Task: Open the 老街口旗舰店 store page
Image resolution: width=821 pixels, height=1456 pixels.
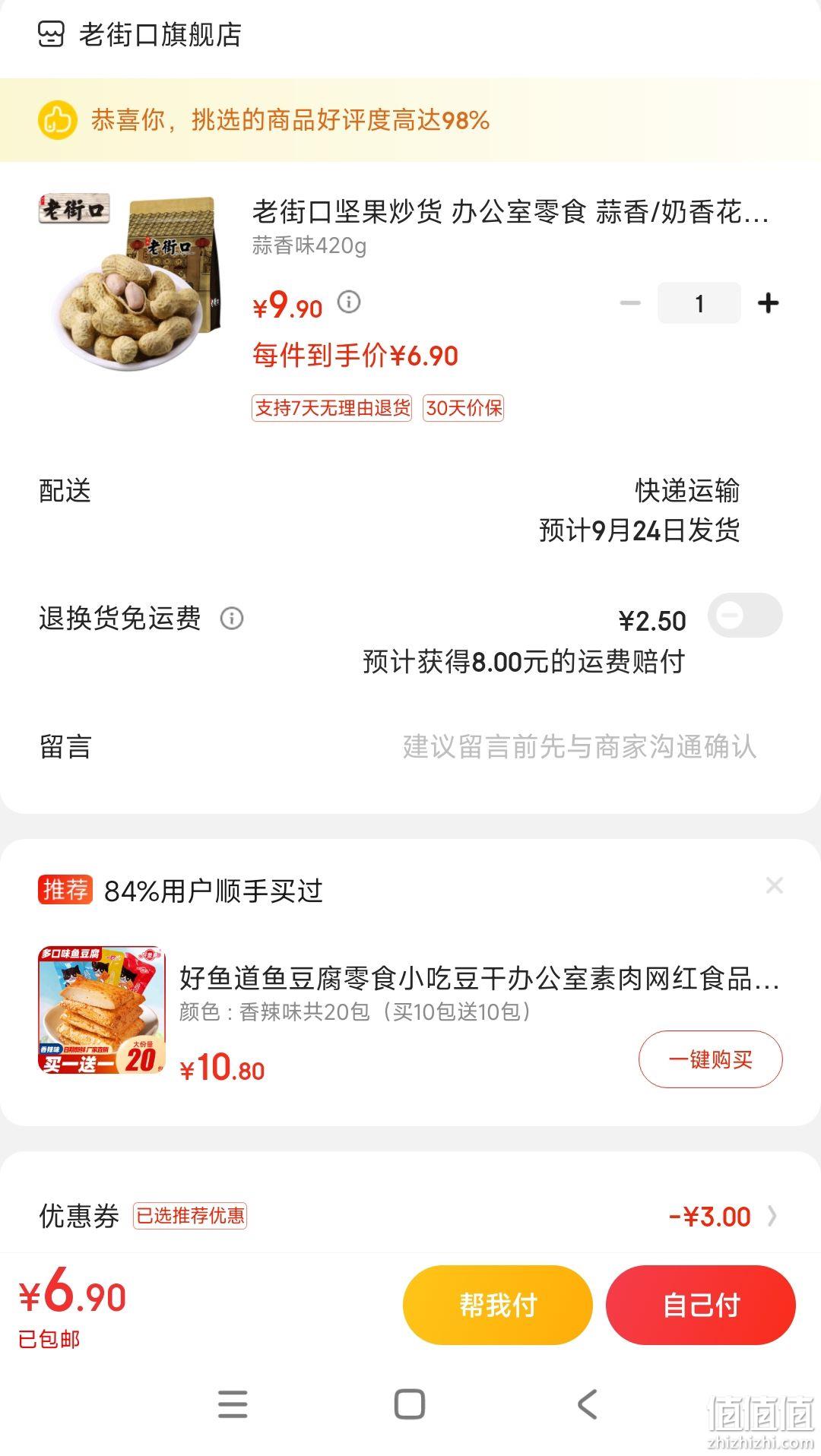Action: click(140, 35)
